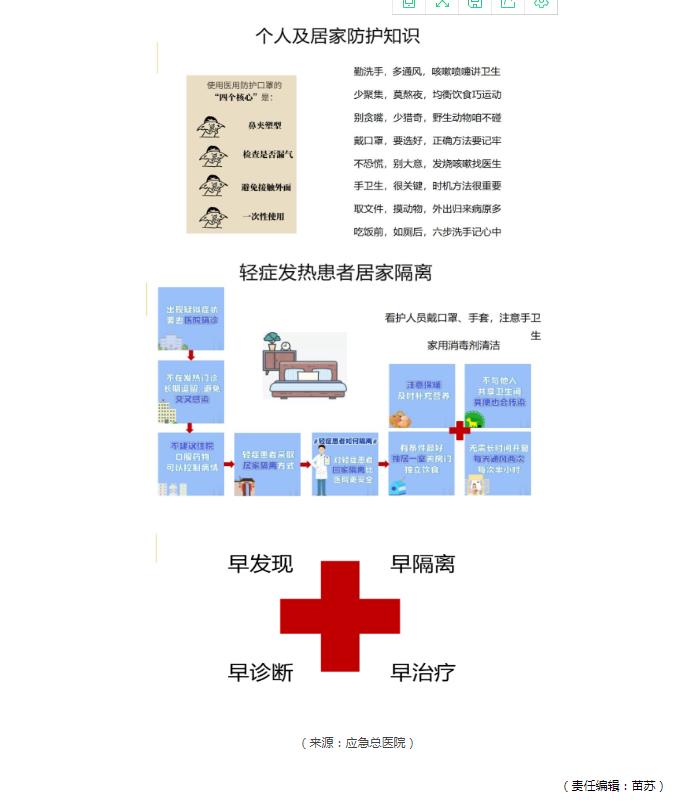Image resolution: width=692 pixels, height=803 pixels.
Task: Share the image via toolbar icon
Action: [x=508, y=4]
